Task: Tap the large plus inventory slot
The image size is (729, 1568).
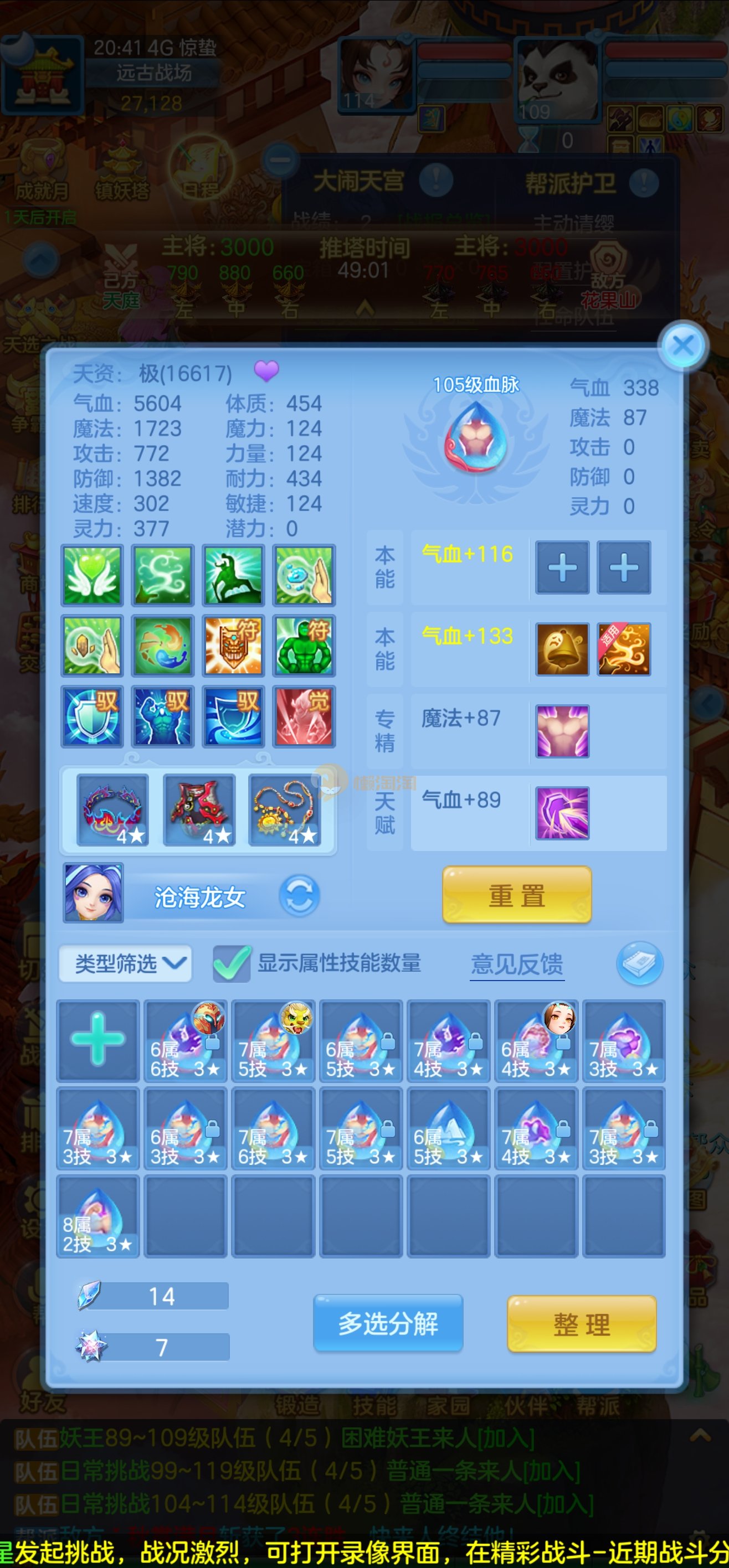Action: [x=98, y=1040]
